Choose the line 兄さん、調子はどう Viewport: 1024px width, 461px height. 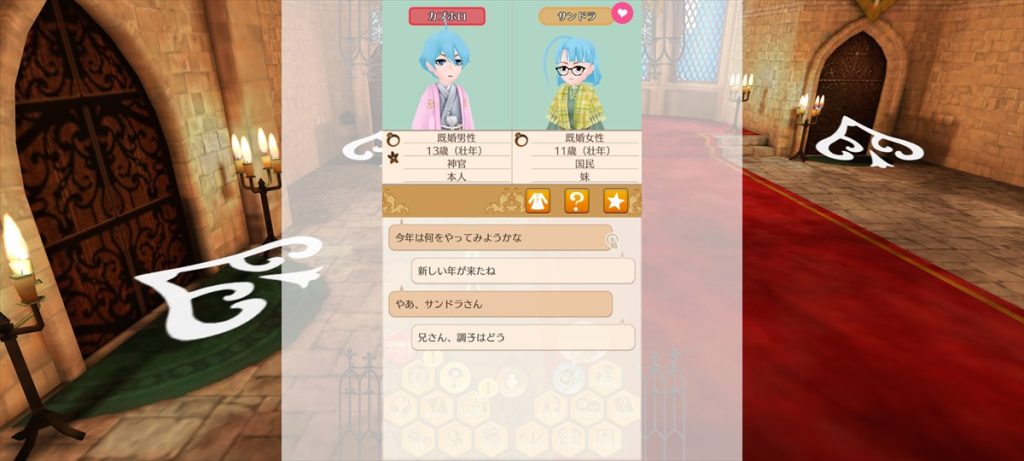[x=523, y=337]
